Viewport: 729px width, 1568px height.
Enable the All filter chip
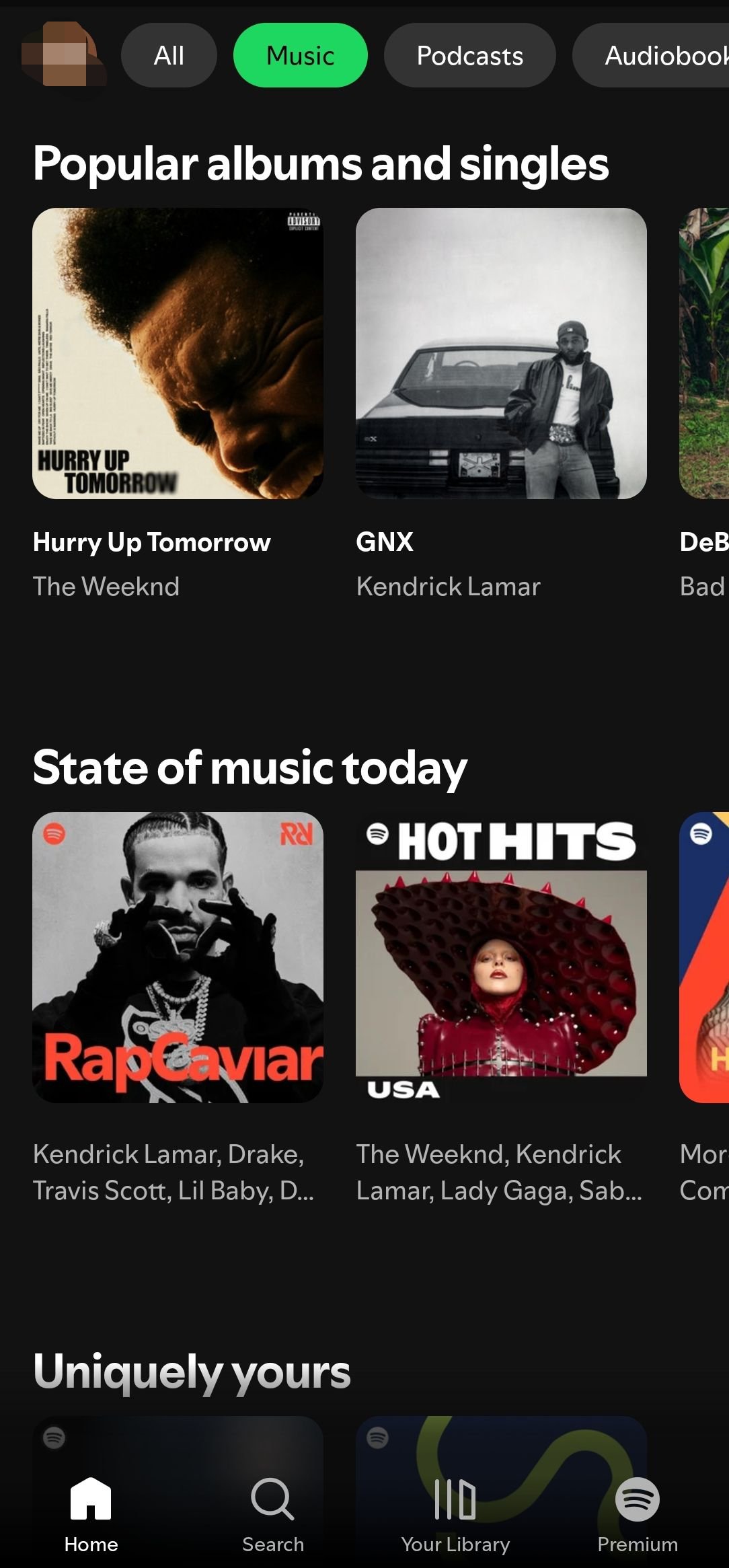(x=168, y=56)
